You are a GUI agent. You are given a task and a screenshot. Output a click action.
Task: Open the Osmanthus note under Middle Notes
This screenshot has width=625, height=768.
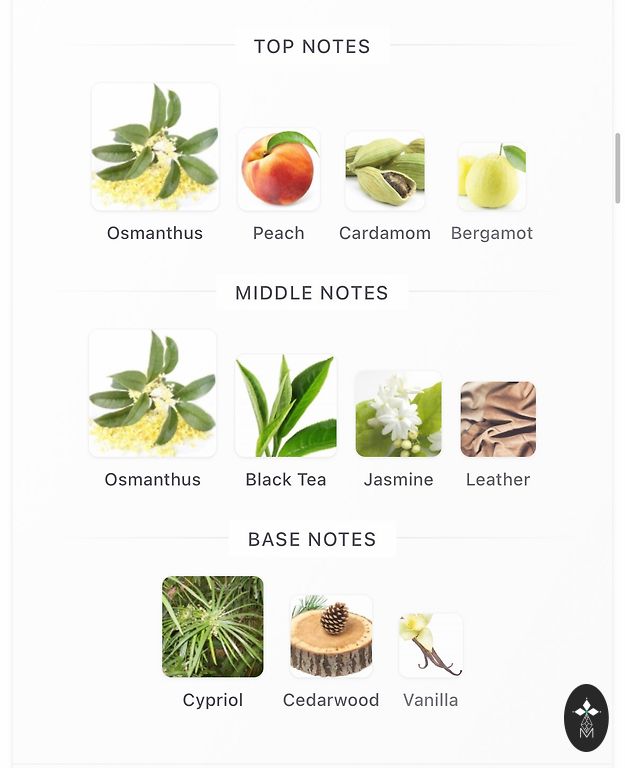(153, 394)
